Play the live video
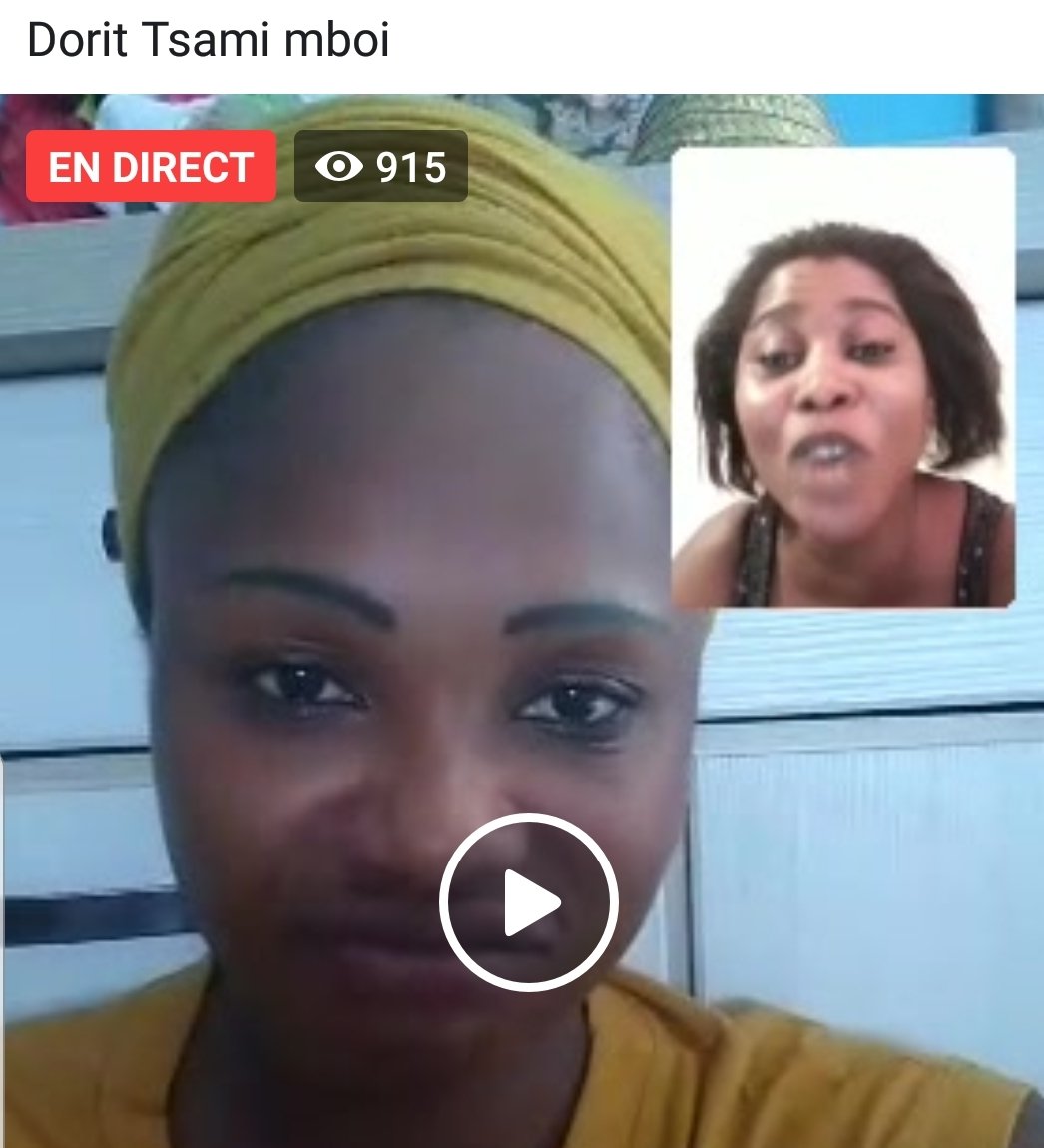 [529, 902]
